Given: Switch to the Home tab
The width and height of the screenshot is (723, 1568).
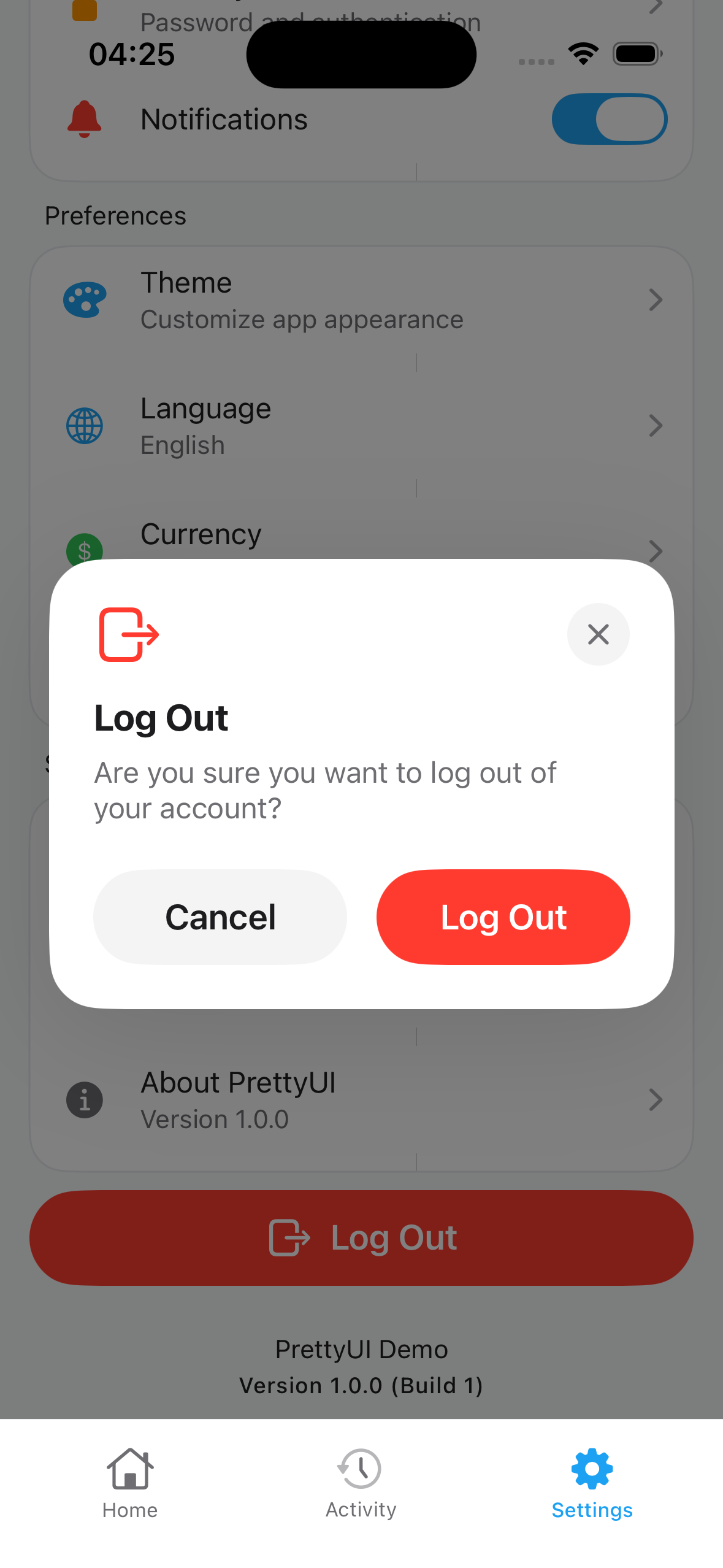Looking at the screenshot, I should pyautogui.click(x=130, y=1482).
